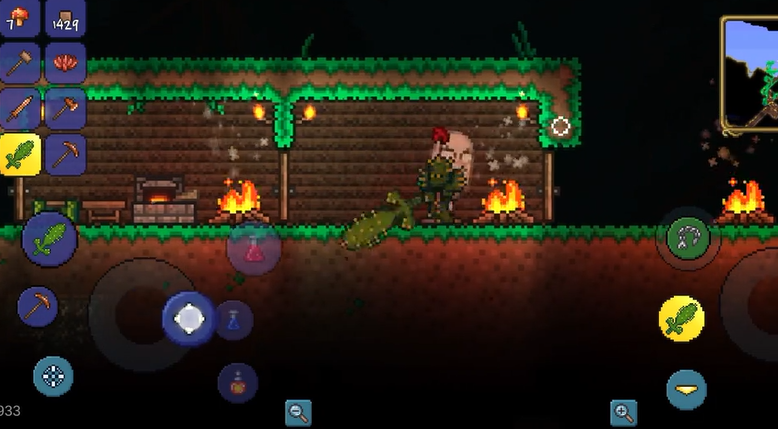The width and height of the screenshot is (778, 429).
Task: Tap the yellow down-arrow button
Action: click(x=686, y=389)
